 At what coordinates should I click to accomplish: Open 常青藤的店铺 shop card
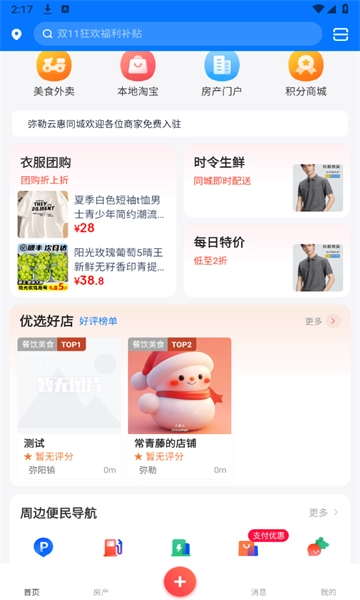click(179, 408)
